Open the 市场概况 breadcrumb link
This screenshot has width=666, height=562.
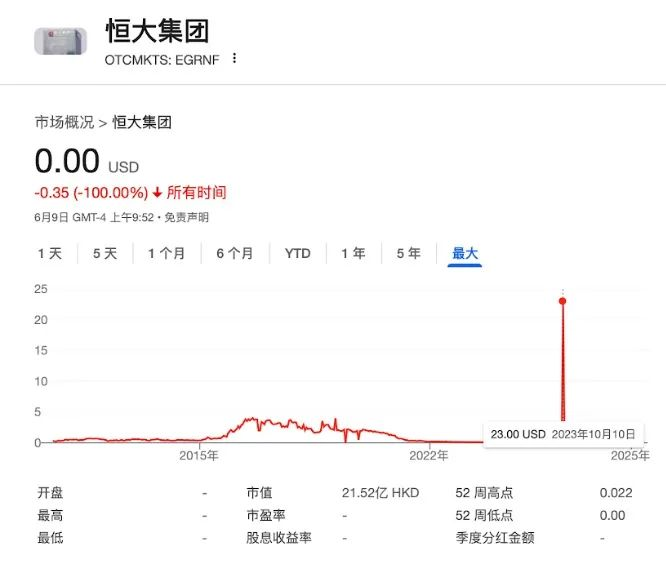[64, 122]
